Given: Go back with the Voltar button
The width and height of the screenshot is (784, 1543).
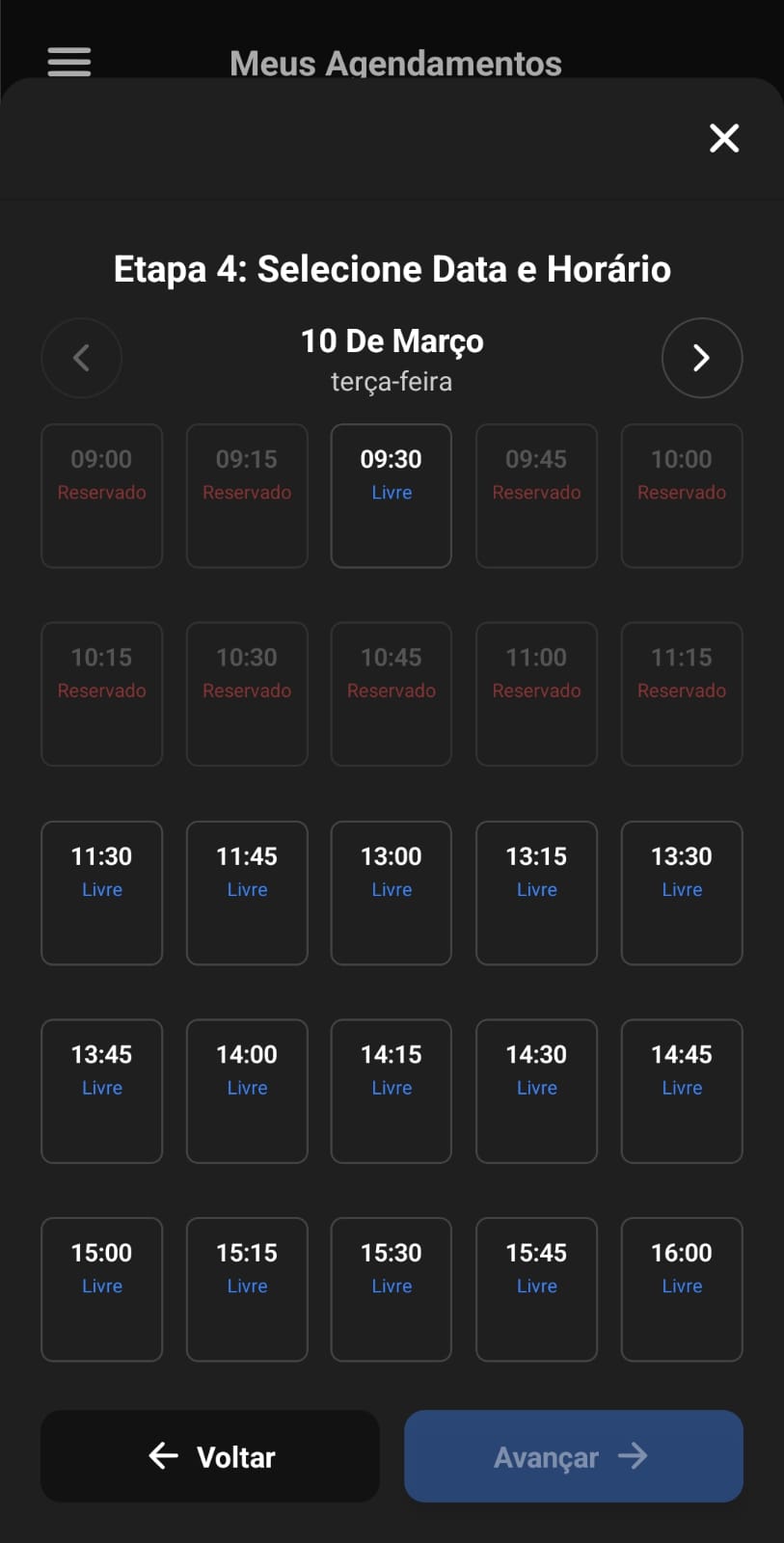Looking at the screenshot, I should point(209,1456).
